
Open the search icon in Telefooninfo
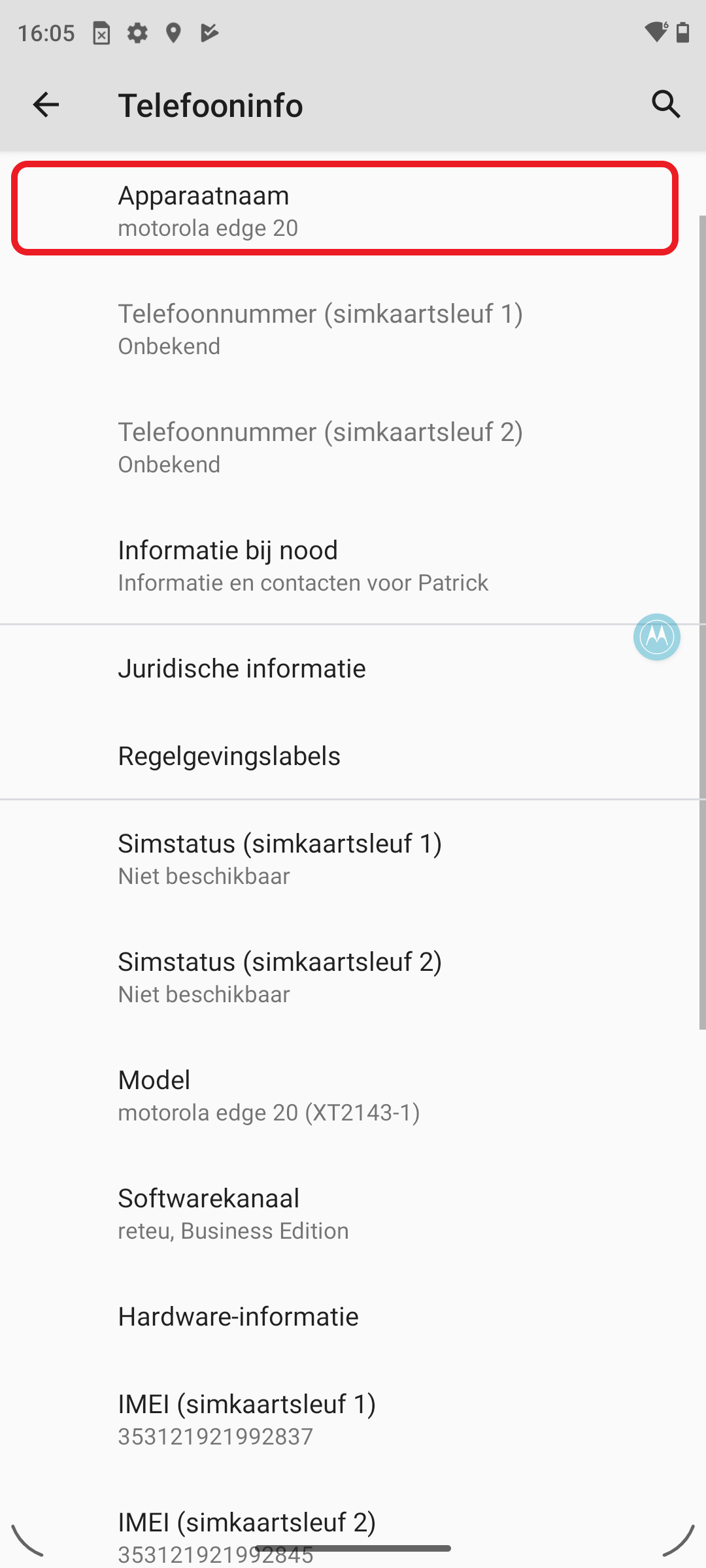(665, 105)
